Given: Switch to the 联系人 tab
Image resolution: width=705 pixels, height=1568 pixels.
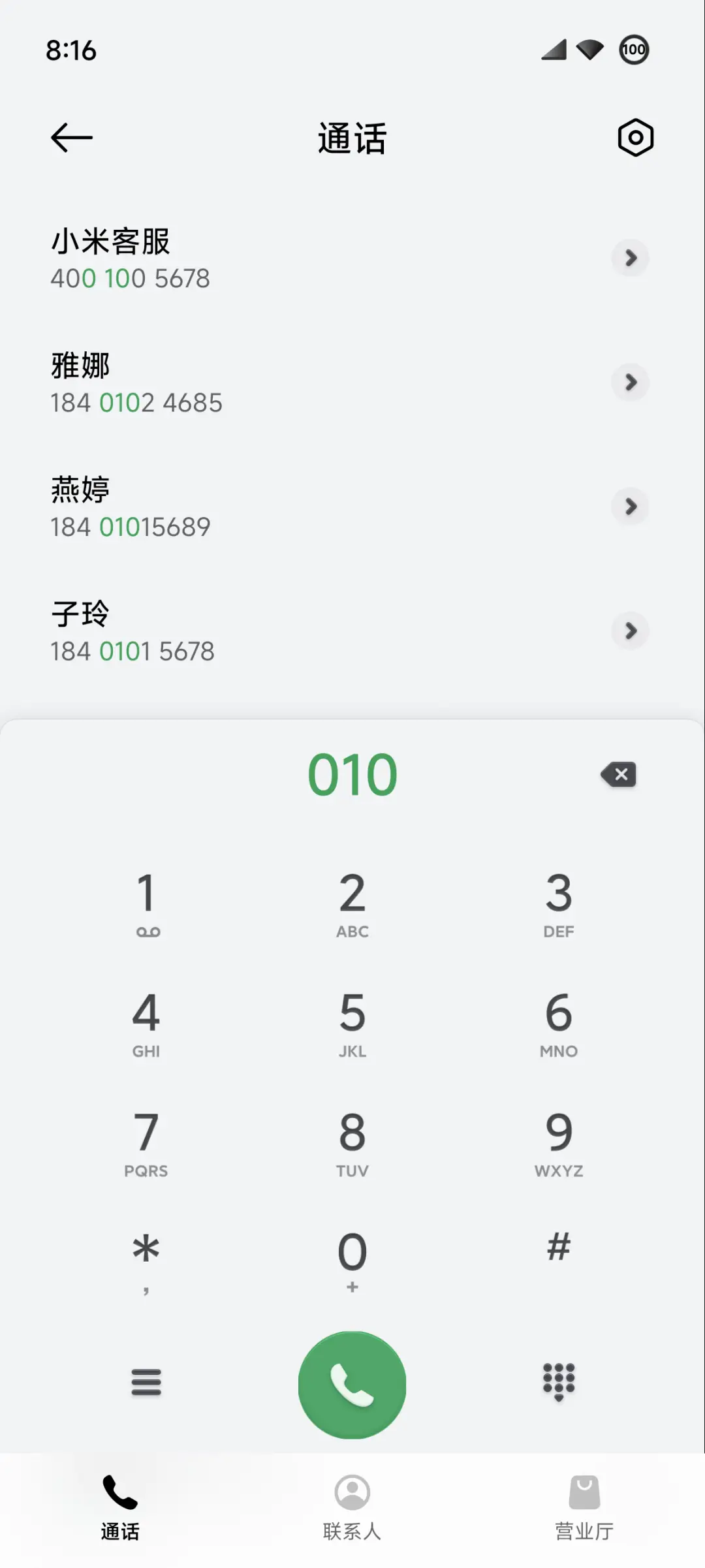Looking at the screenshot, I should (352, 1508).
